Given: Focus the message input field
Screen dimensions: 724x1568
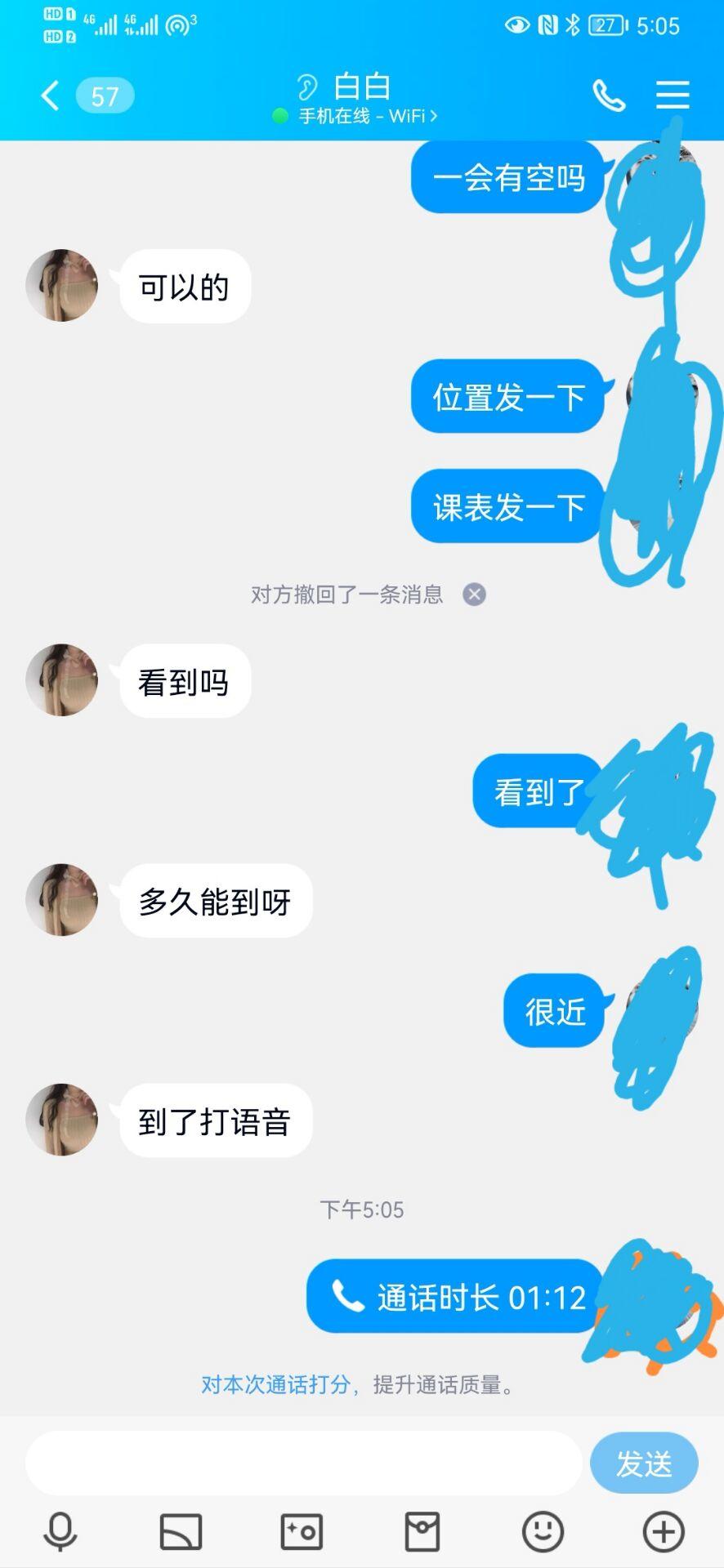Looking at the screenshot, I should pos(302,1463).
